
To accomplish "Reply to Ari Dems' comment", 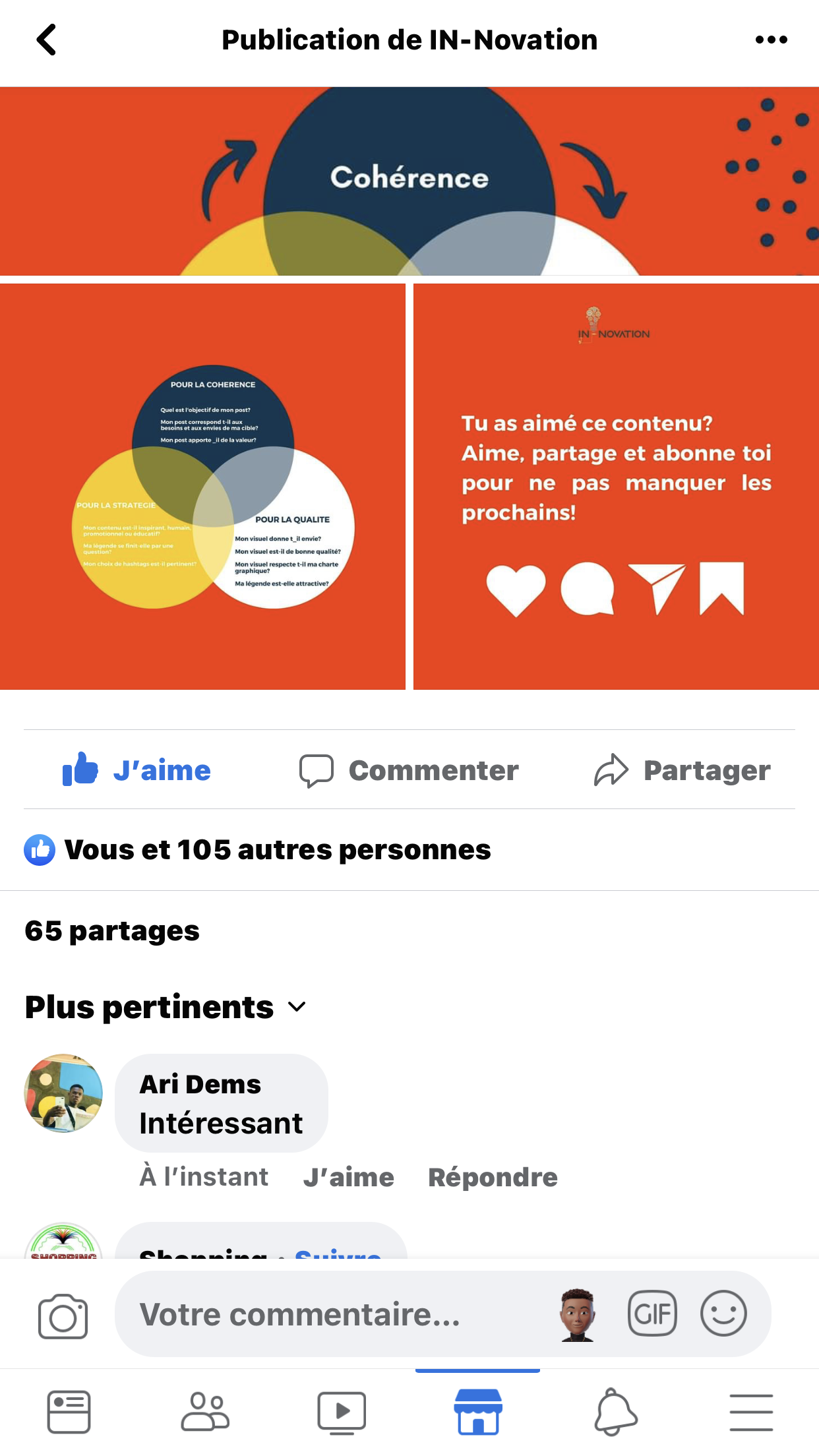I will coord(493,1177).
